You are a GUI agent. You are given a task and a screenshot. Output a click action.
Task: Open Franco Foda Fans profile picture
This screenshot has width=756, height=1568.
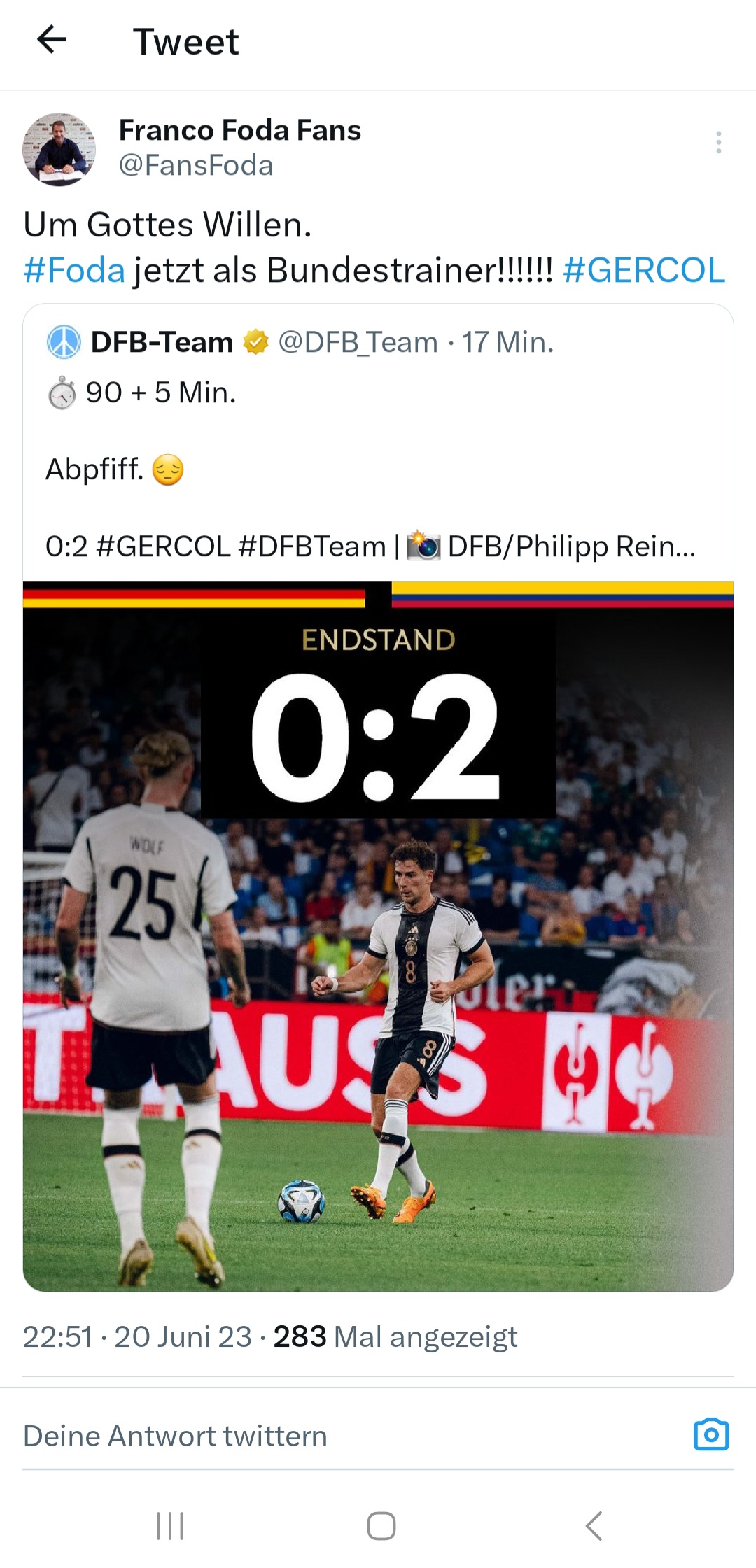tap(59, 149)
